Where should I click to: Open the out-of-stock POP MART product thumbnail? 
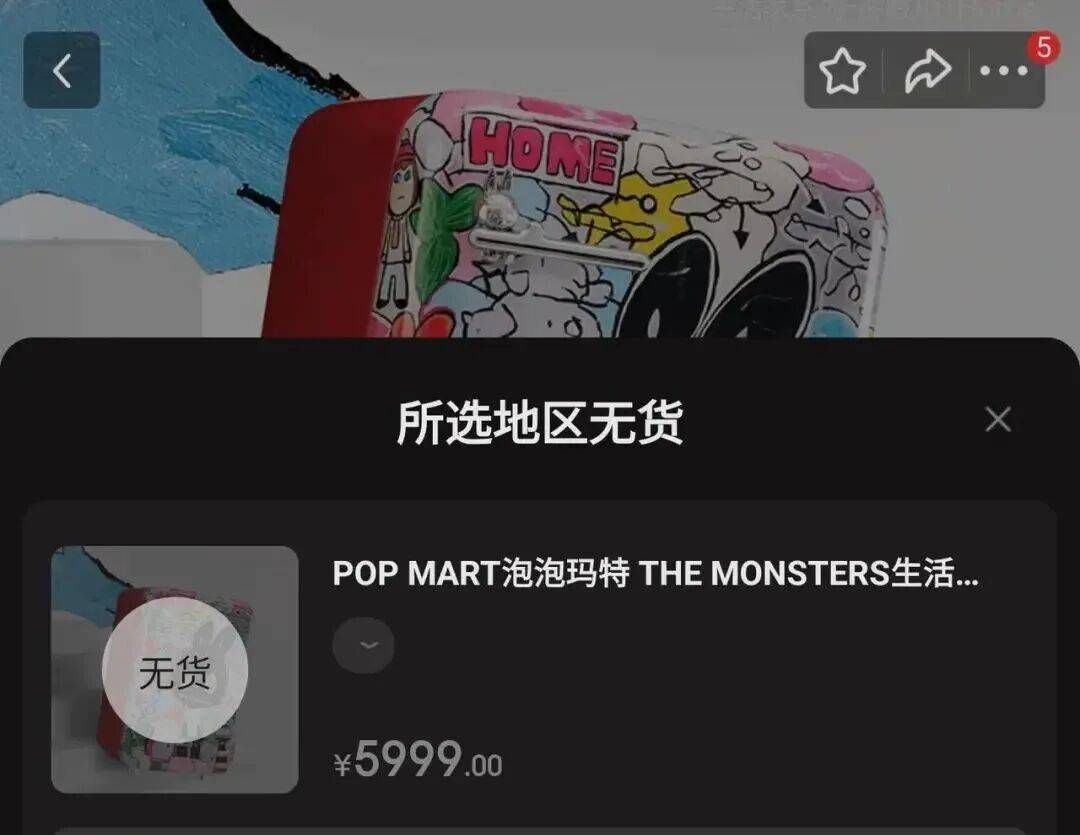tap(175, 670)
